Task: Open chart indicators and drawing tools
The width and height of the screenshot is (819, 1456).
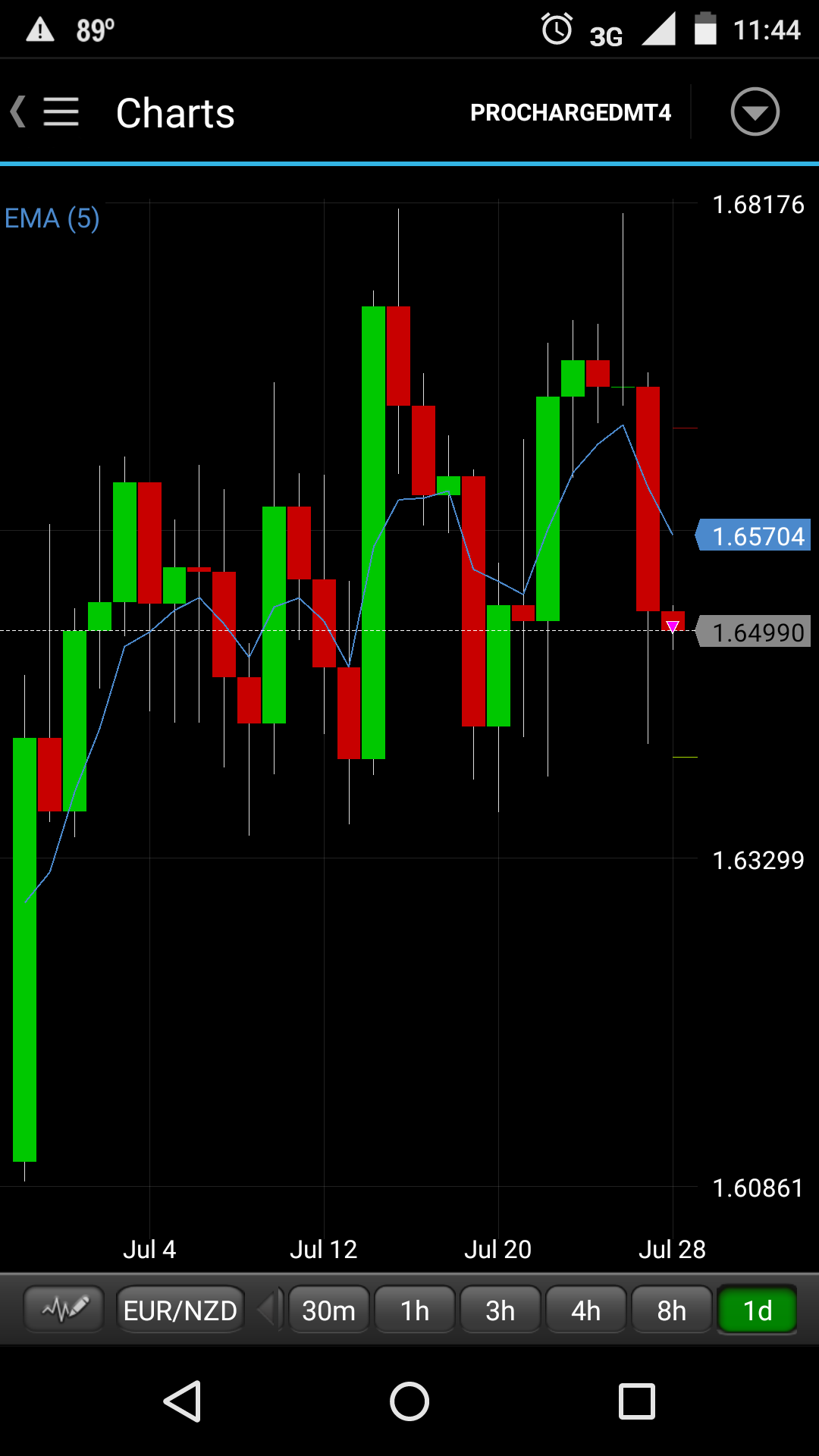Action: (x=64, y=1310)
